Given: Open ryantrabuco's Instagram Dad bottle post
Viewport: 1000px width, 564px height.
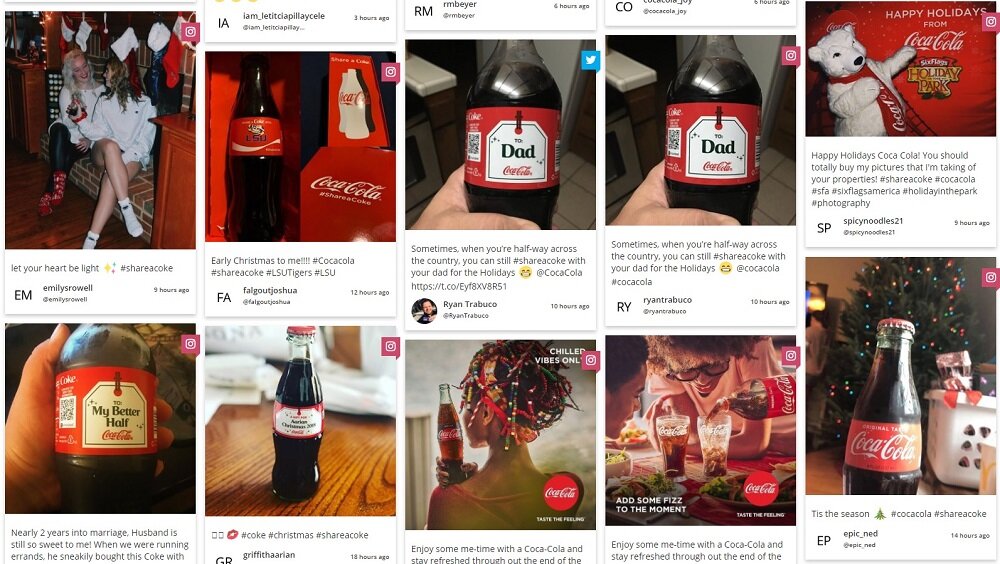Looking at the screenshot, I should [x=700, y=130].
